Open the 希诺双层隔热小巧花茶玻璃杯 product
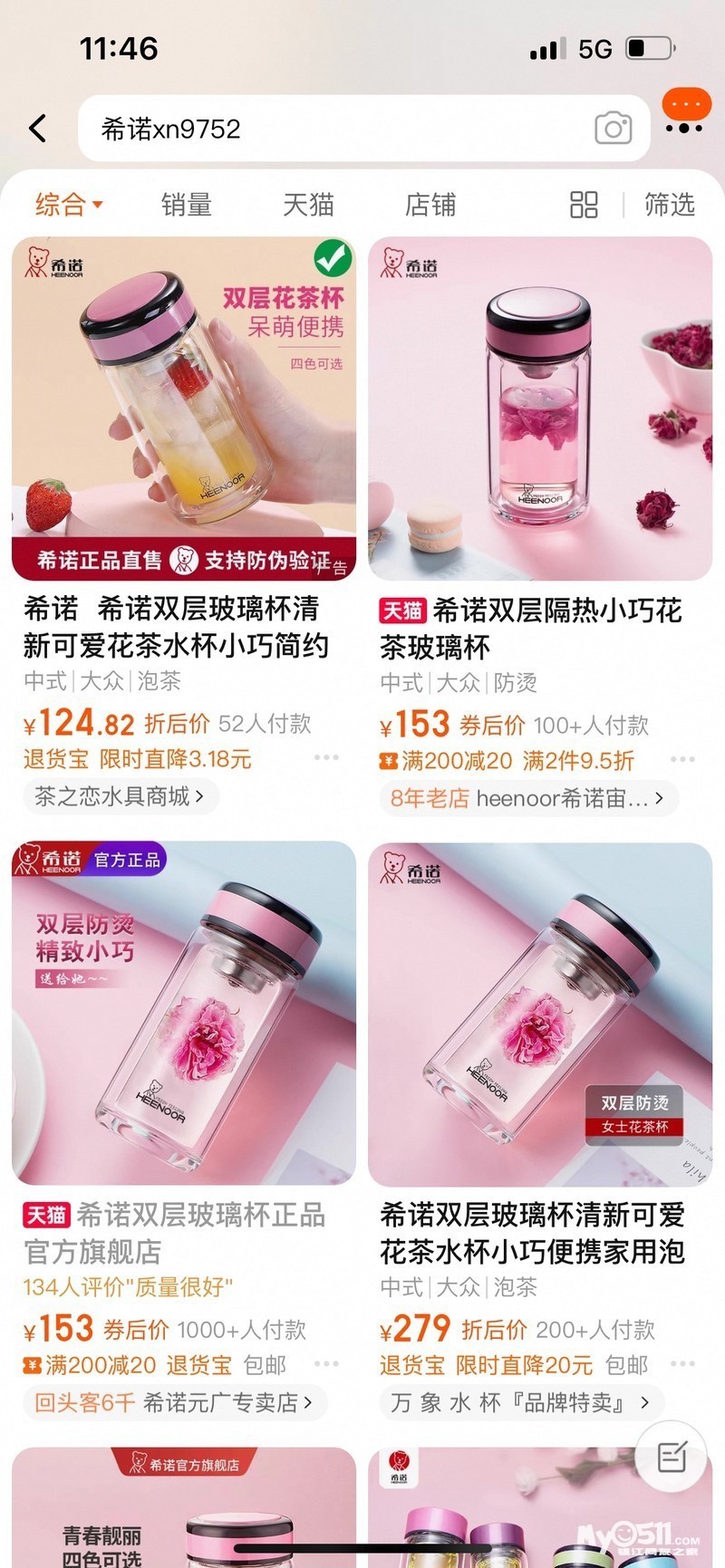Viewport: 725px width, 1568px height. click(x=540, y=409)
